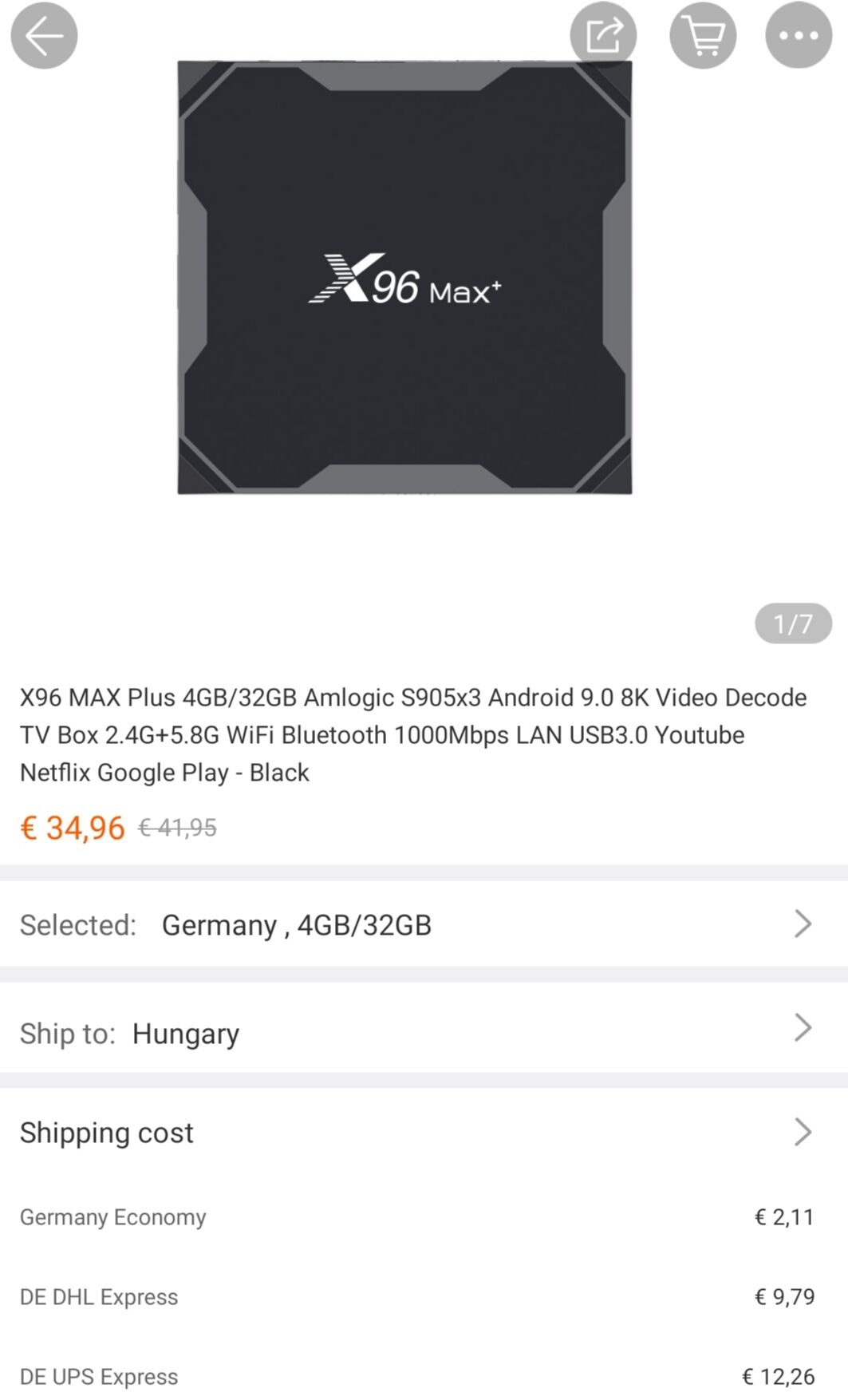Screen dimensions: 848x1400
Task: Open the three-dot overflow menu
Action: tap(799, 36)
